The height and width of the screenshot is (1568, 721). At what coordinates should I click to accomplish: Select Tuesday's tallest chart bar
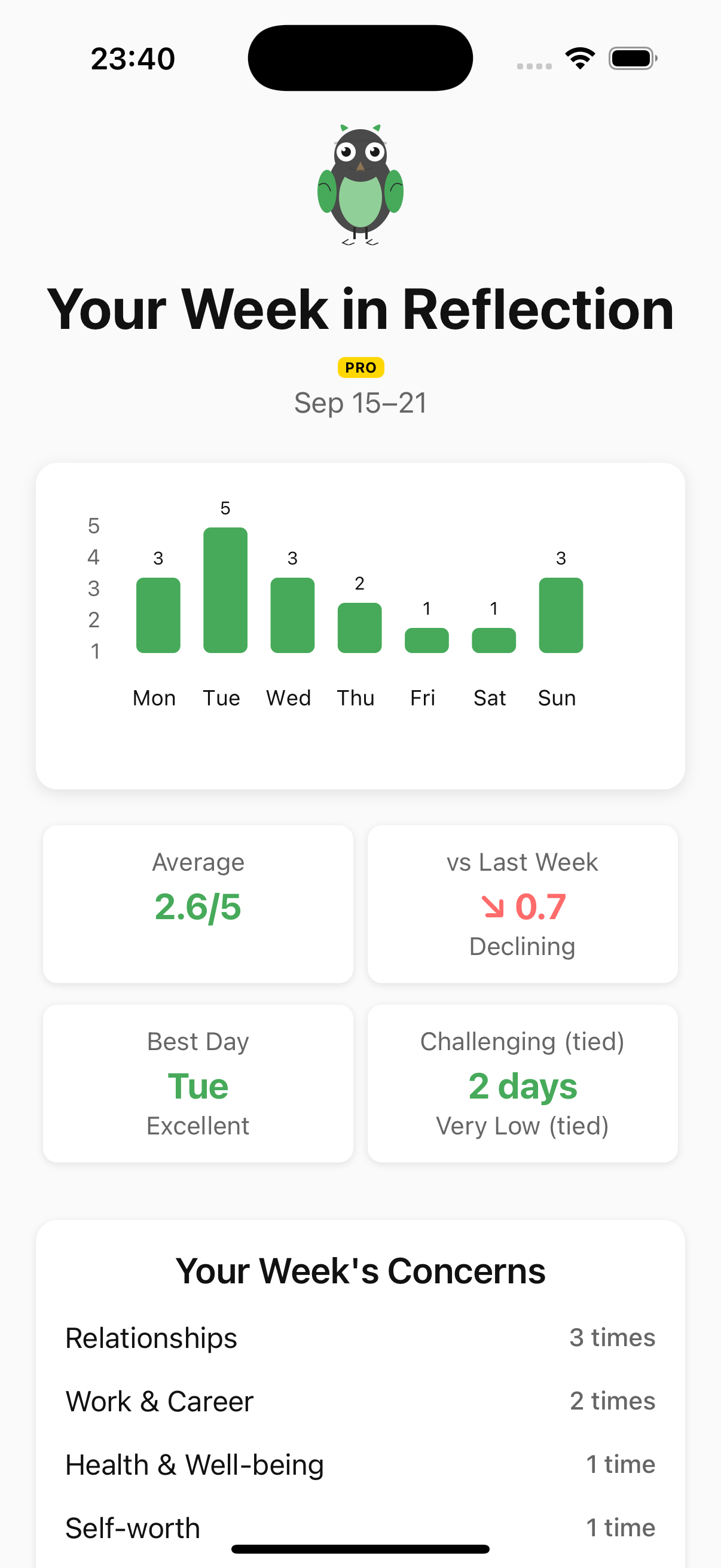225,590
